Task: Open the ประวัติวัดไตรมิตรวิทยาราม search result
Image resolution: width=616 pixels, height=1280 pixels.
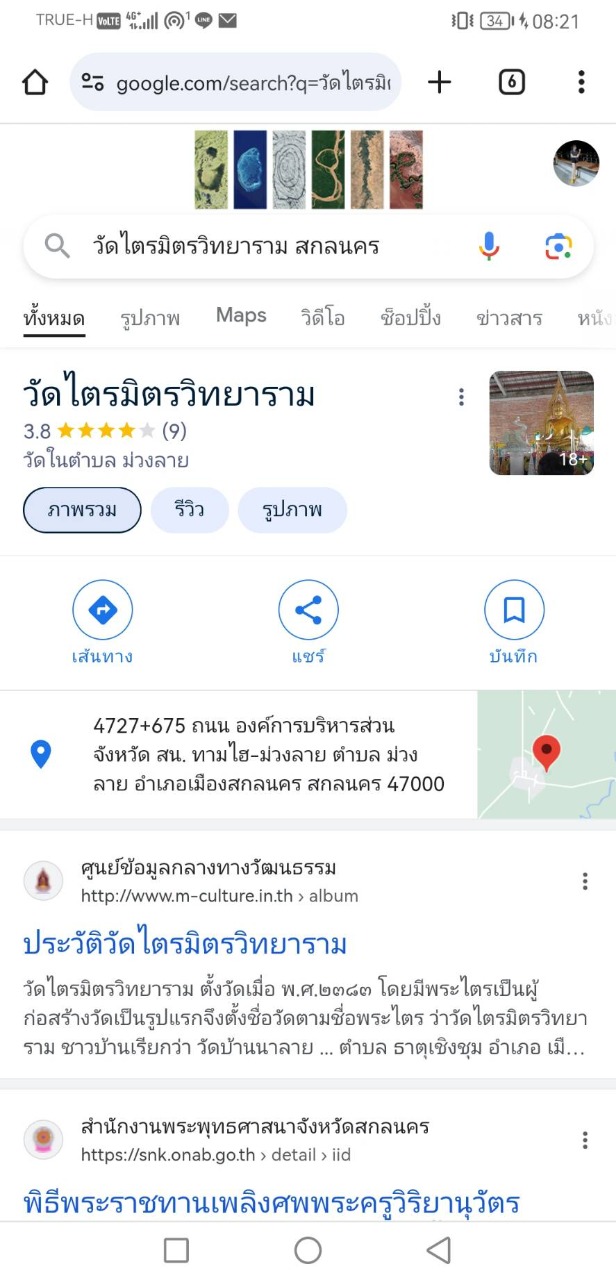Action: coord(185,944)
